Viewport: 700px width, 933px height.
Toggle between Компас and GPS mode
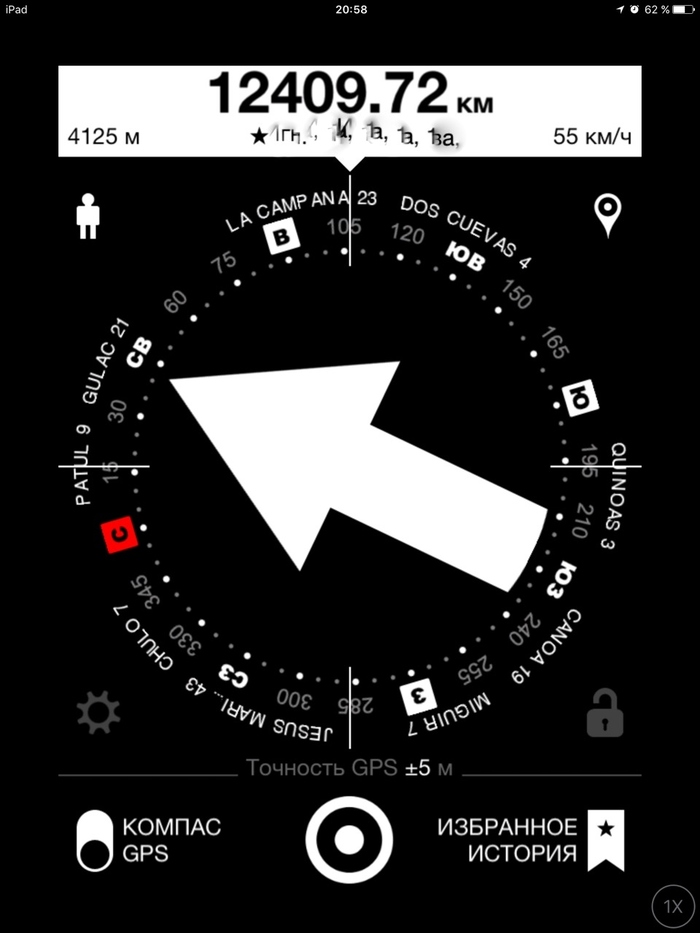click(x=96, y=840)
